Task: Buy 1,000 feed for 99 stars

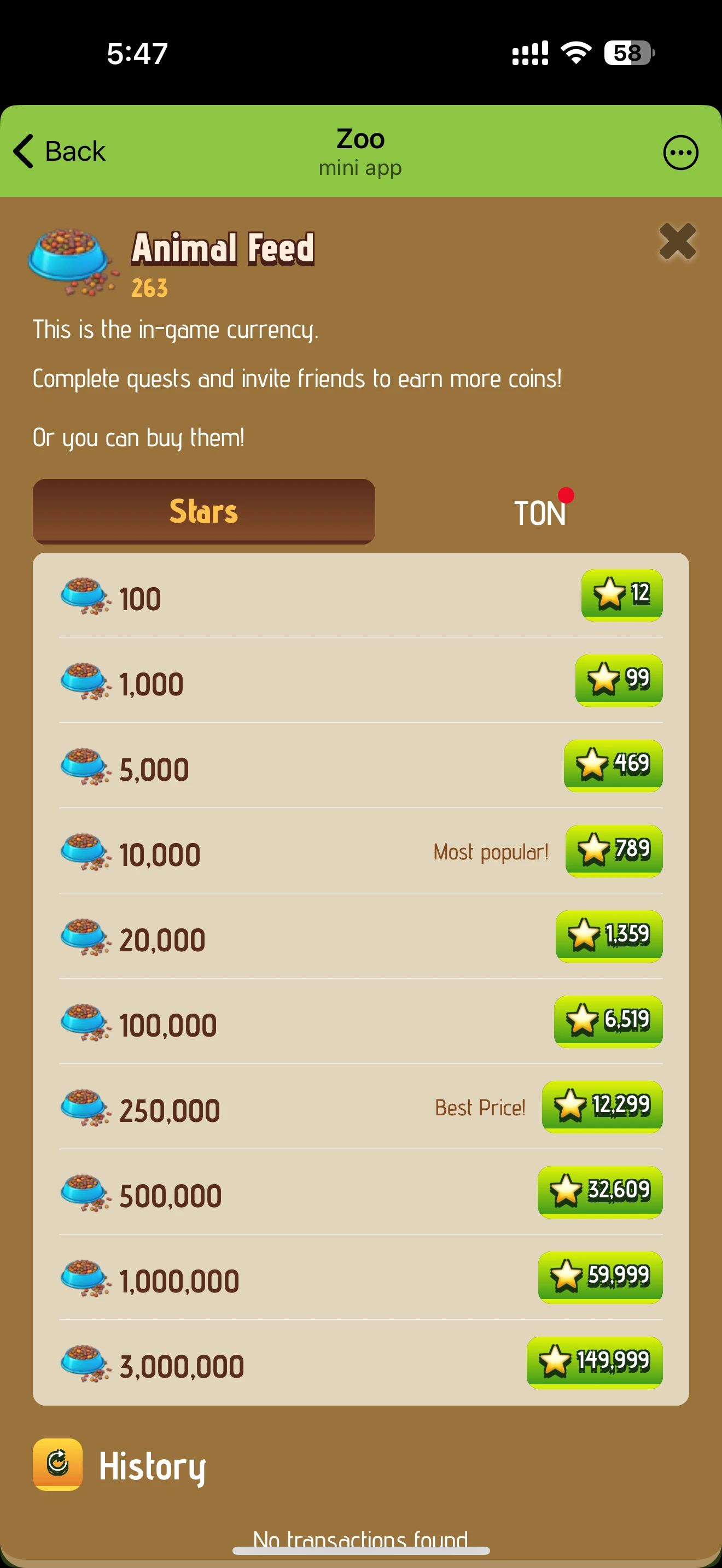Action: click(619, 680)
